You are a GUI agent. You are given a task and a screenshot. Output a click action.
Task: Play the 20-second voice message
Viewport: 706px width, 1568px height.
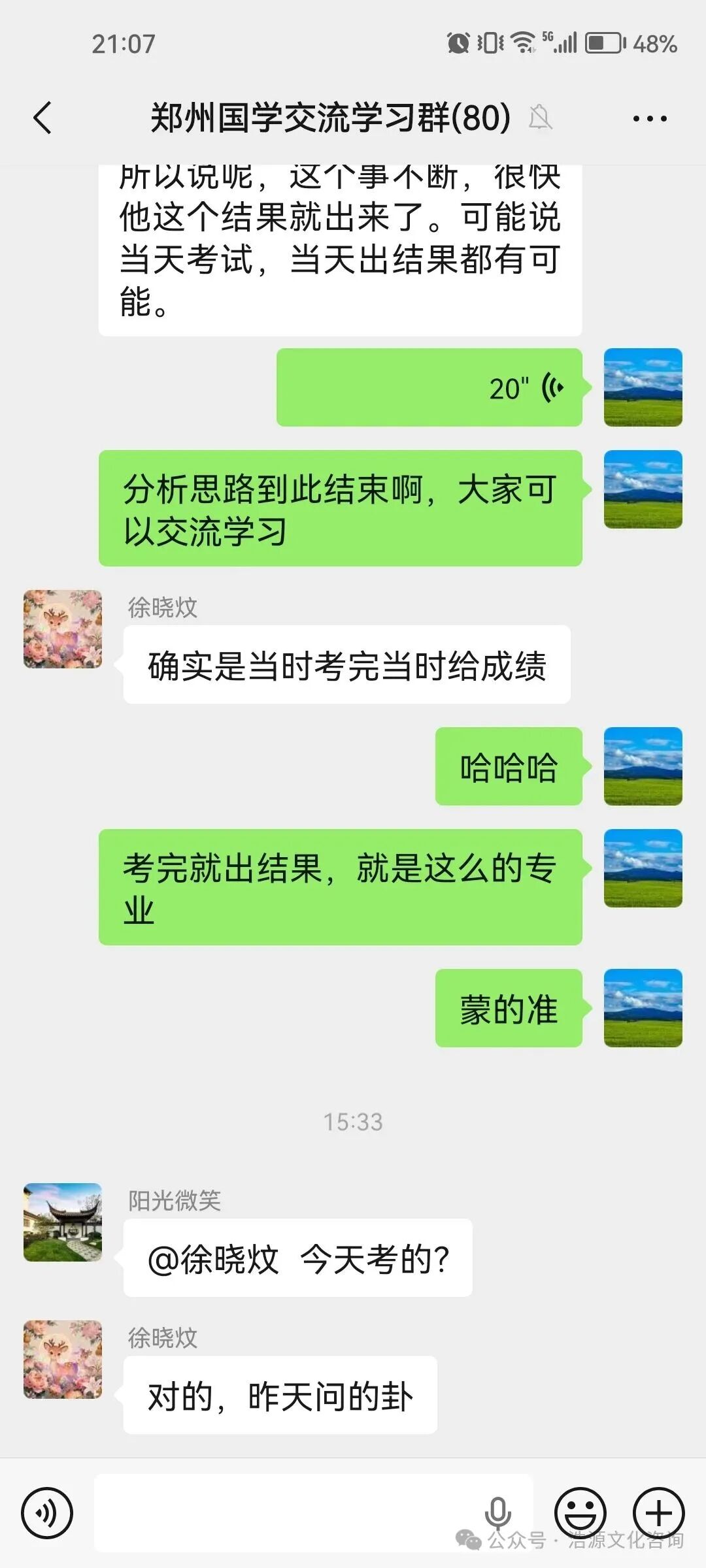click(x=428, y=388)
